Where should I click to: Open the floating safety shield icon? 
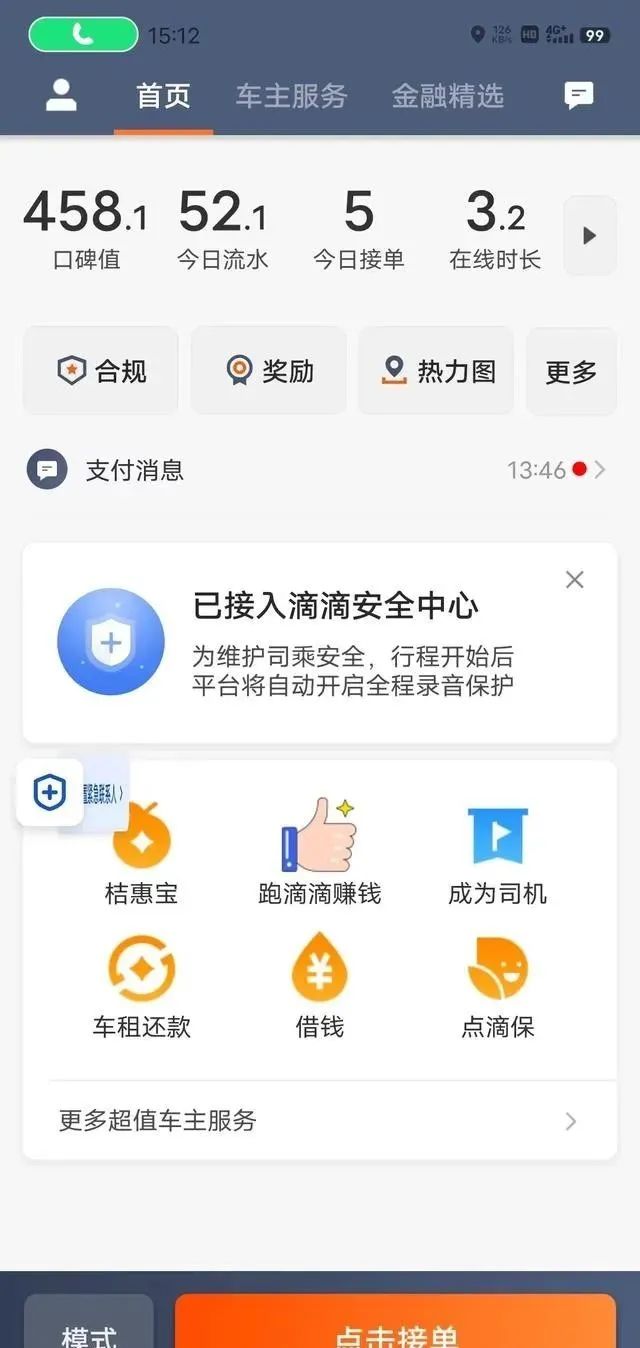click(50, 793)
